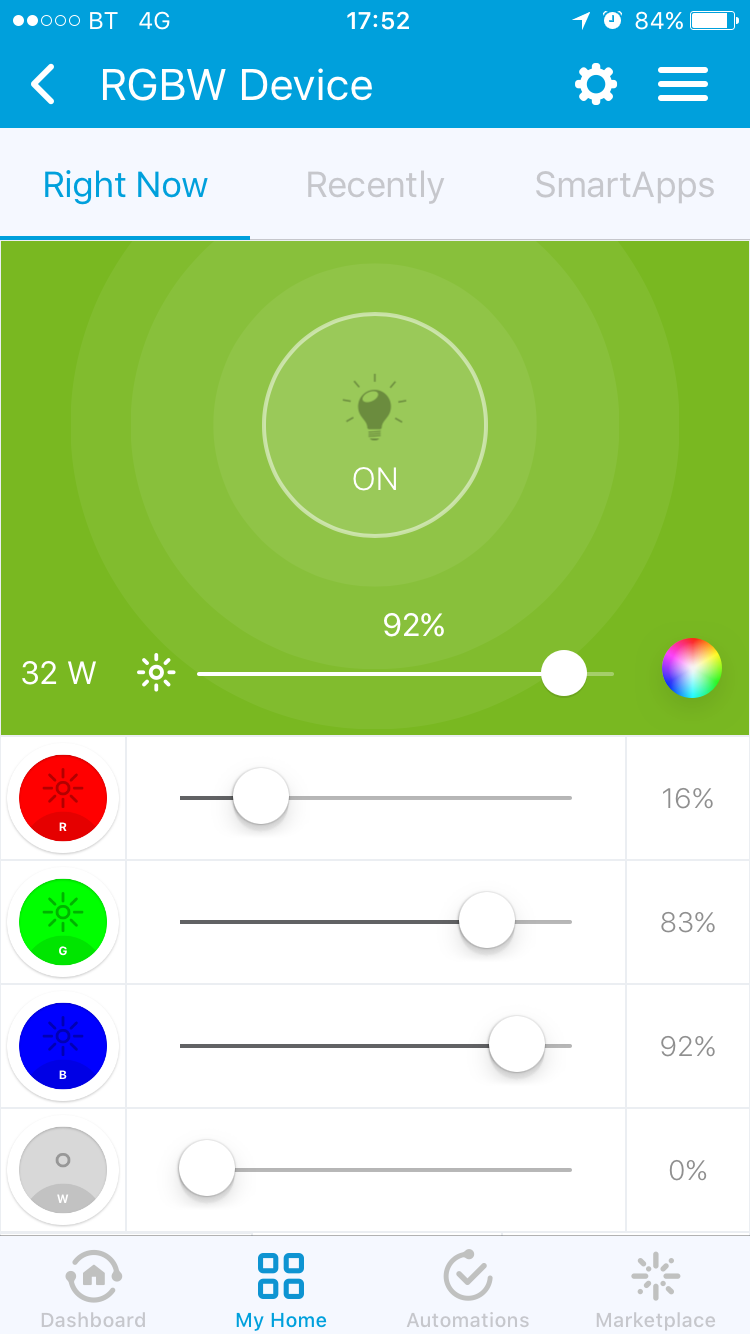Image resolution: width=750 pixels, height=1334 pixels.
Task: Select the My Home tab
Action: 281,1290
